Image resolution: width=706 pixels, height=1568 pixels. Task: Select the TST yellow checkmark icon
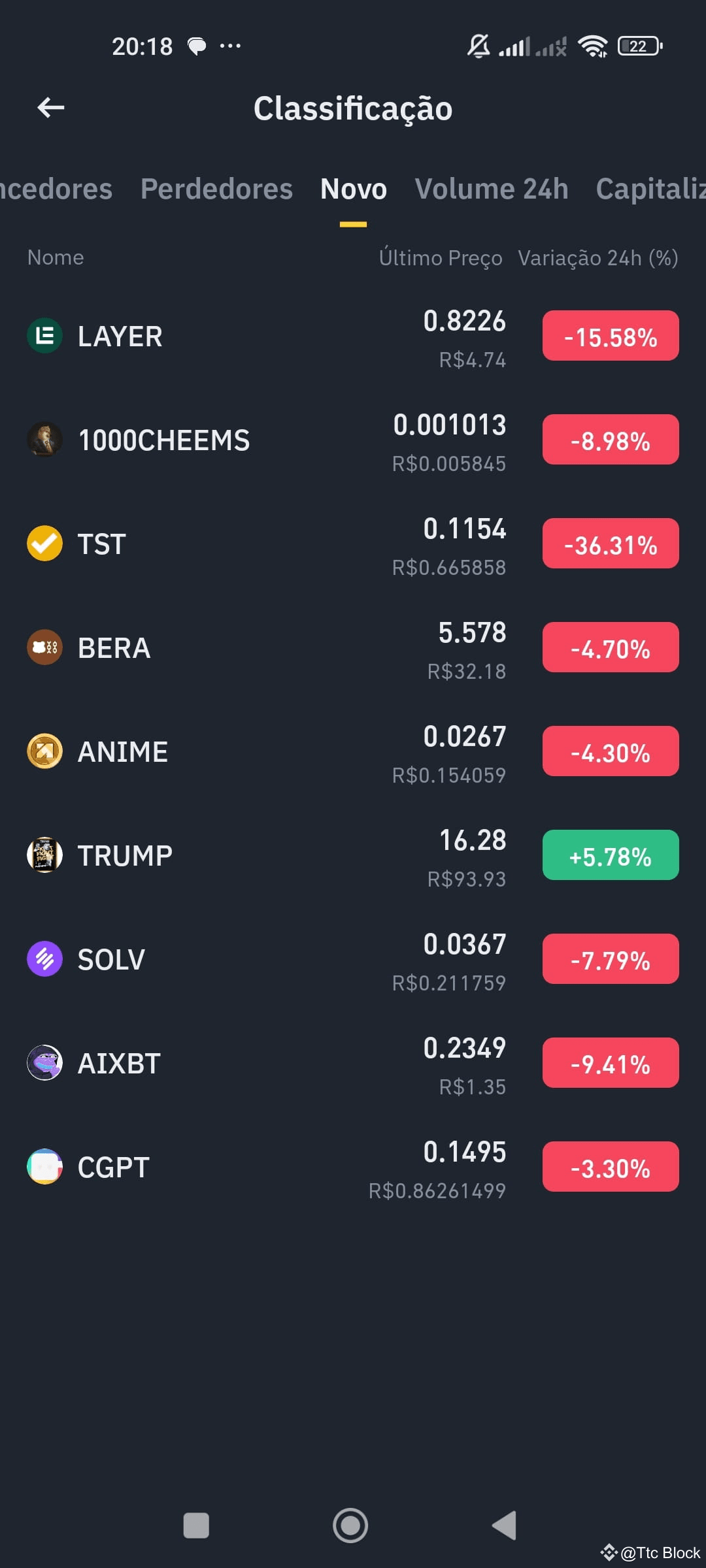(44, 543)
